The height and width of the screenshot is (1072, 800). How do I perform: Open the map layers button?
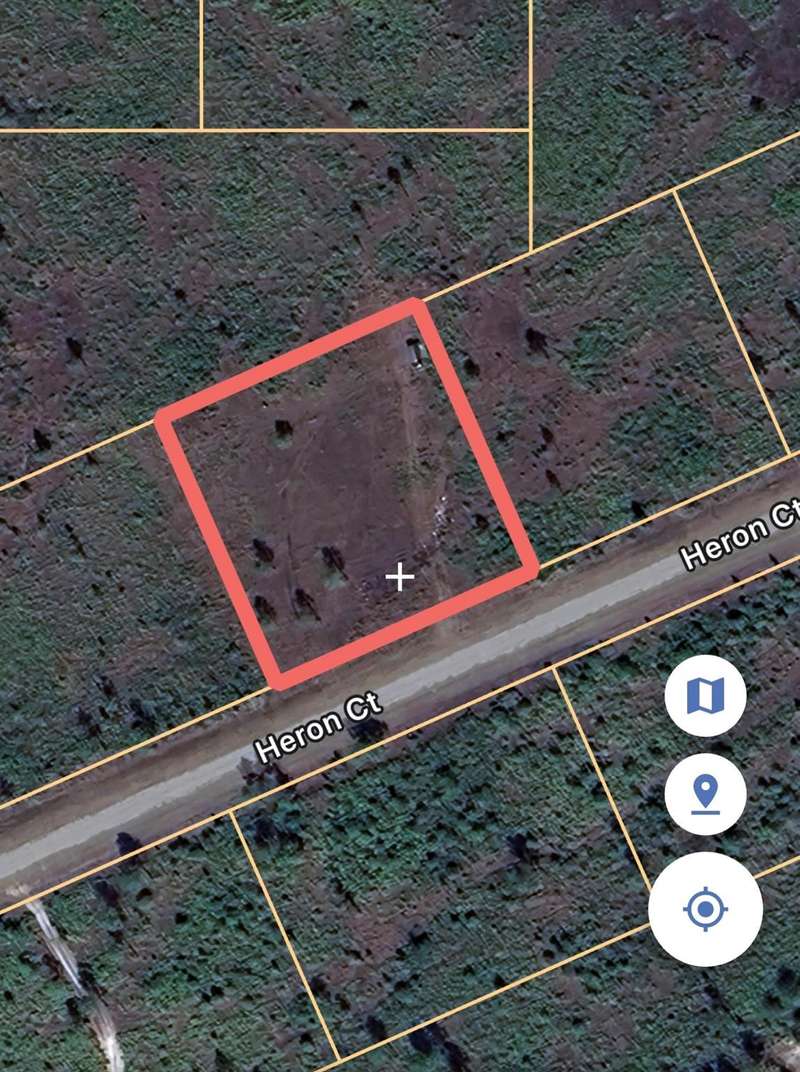tap(705, 696)
